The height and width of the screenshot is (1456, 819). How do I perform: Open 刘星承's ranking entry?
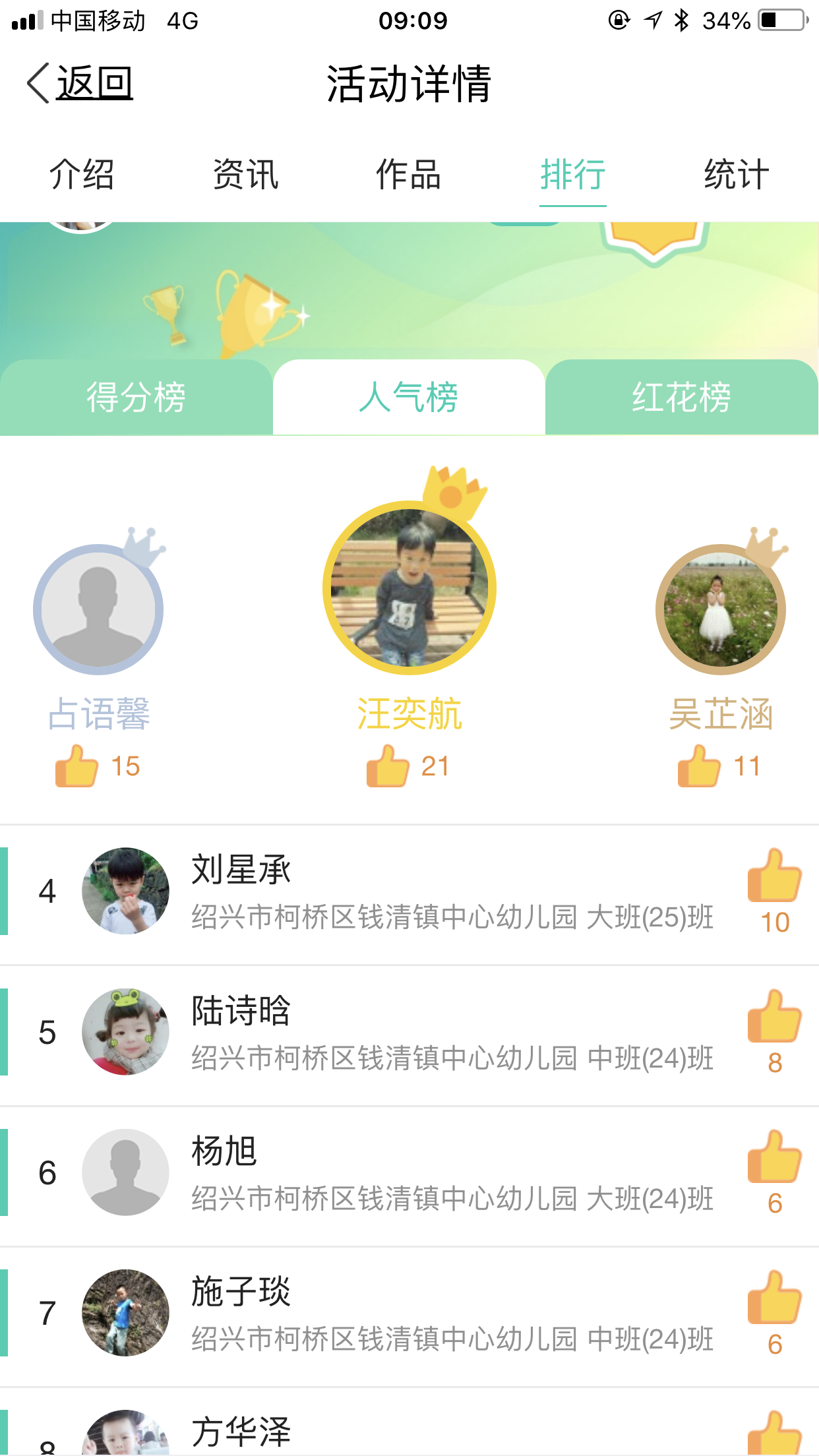click(409, 892)
